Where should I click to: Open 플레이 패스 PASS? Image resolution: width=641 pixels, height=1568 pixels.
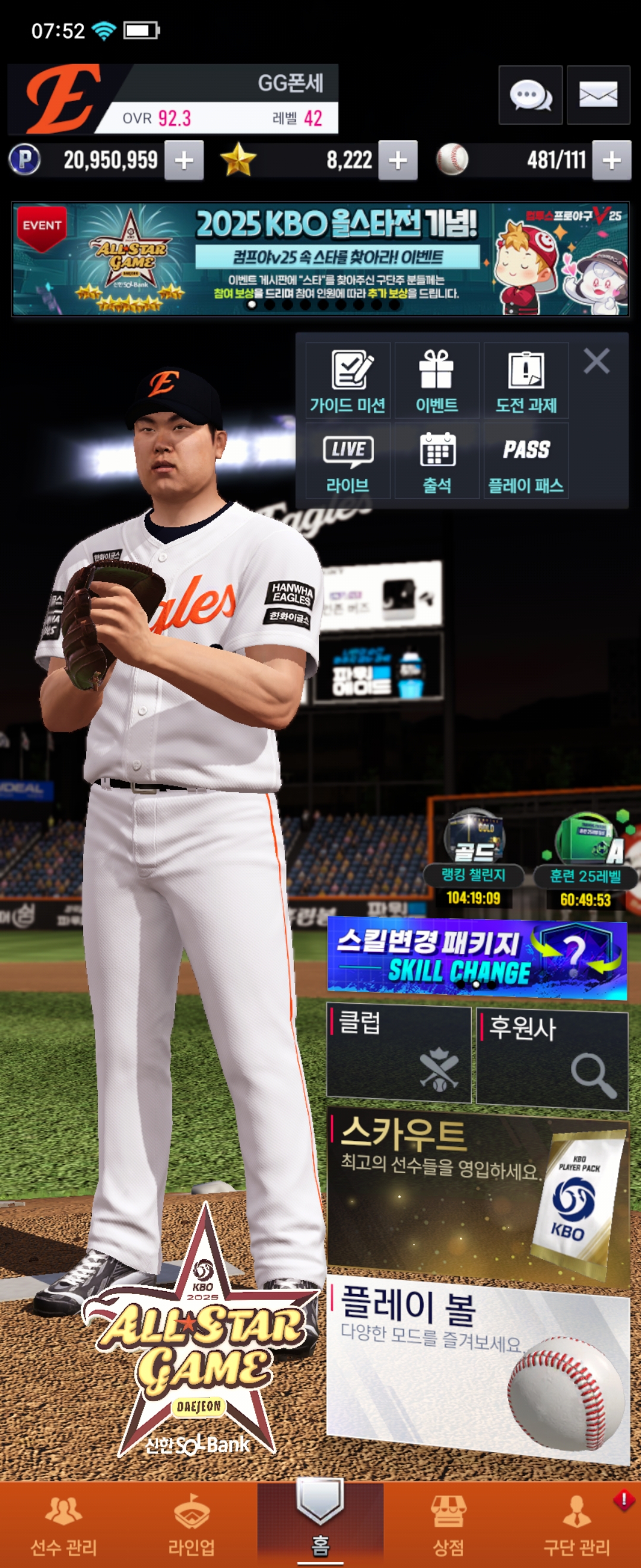tap(526, 461)
